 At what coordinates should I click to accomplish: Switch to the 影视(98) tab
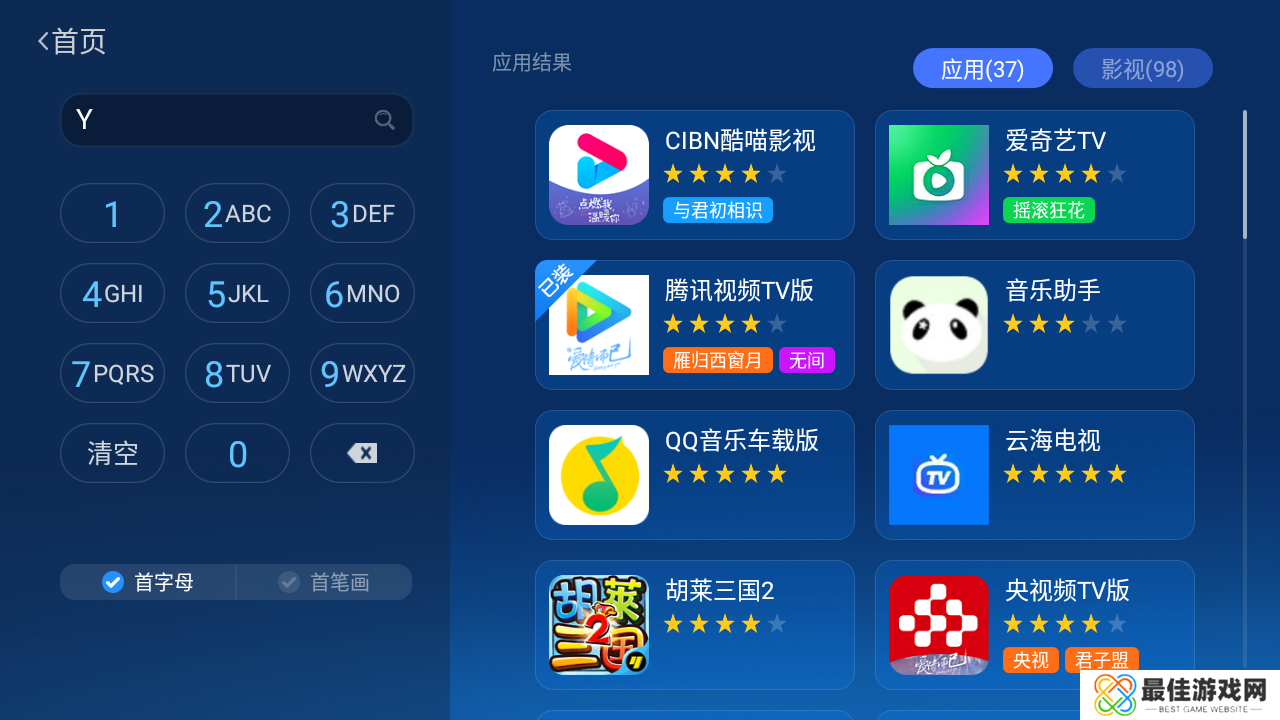pyautogui.click(x=1142, y=69)
